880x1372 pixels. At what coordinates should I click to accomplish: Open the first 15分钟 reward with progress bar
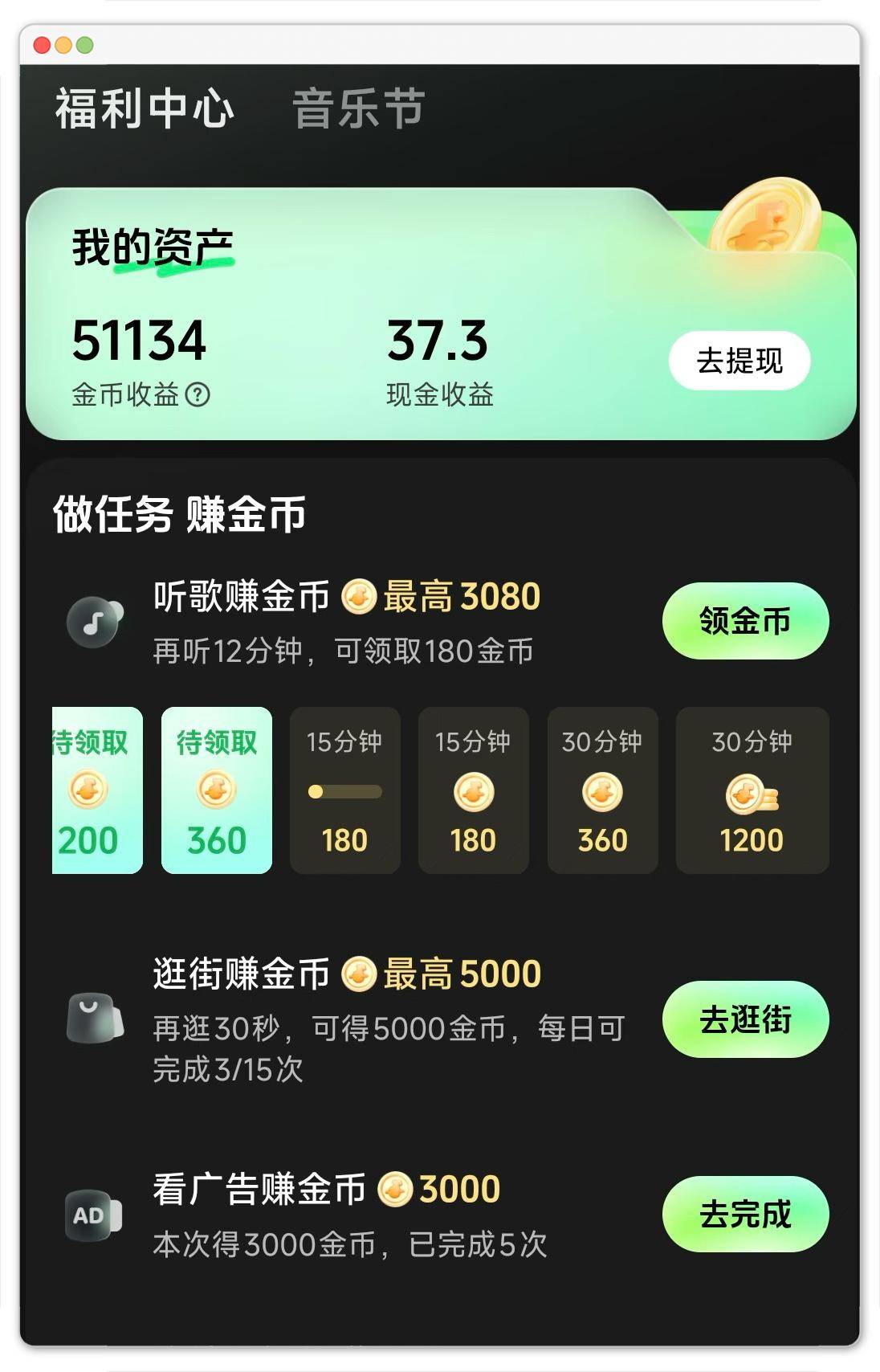pyautogui.click(x=344, y=790)
